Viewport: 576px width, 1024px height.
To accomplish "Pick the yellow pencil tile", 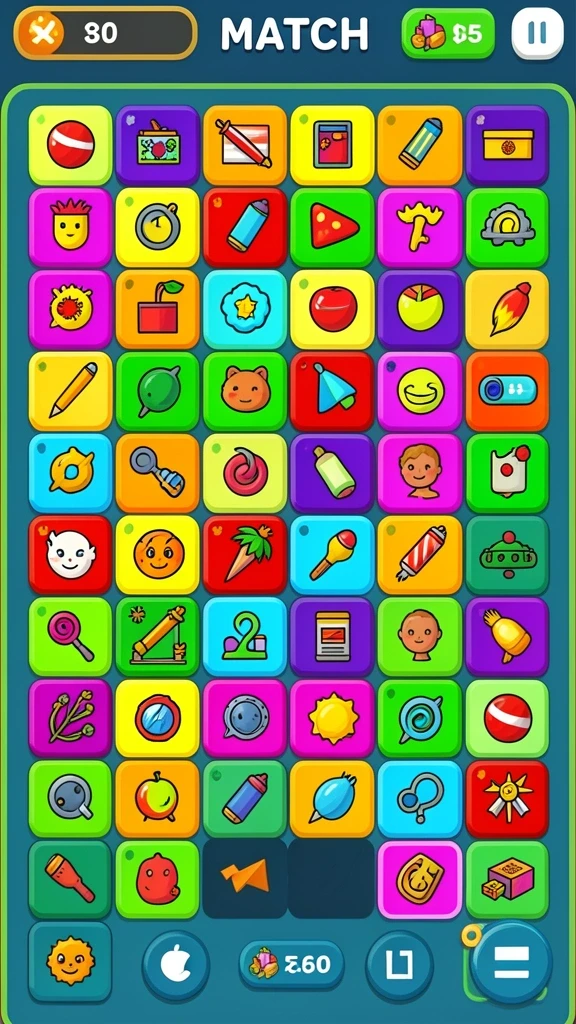I will tap(70, 391).
